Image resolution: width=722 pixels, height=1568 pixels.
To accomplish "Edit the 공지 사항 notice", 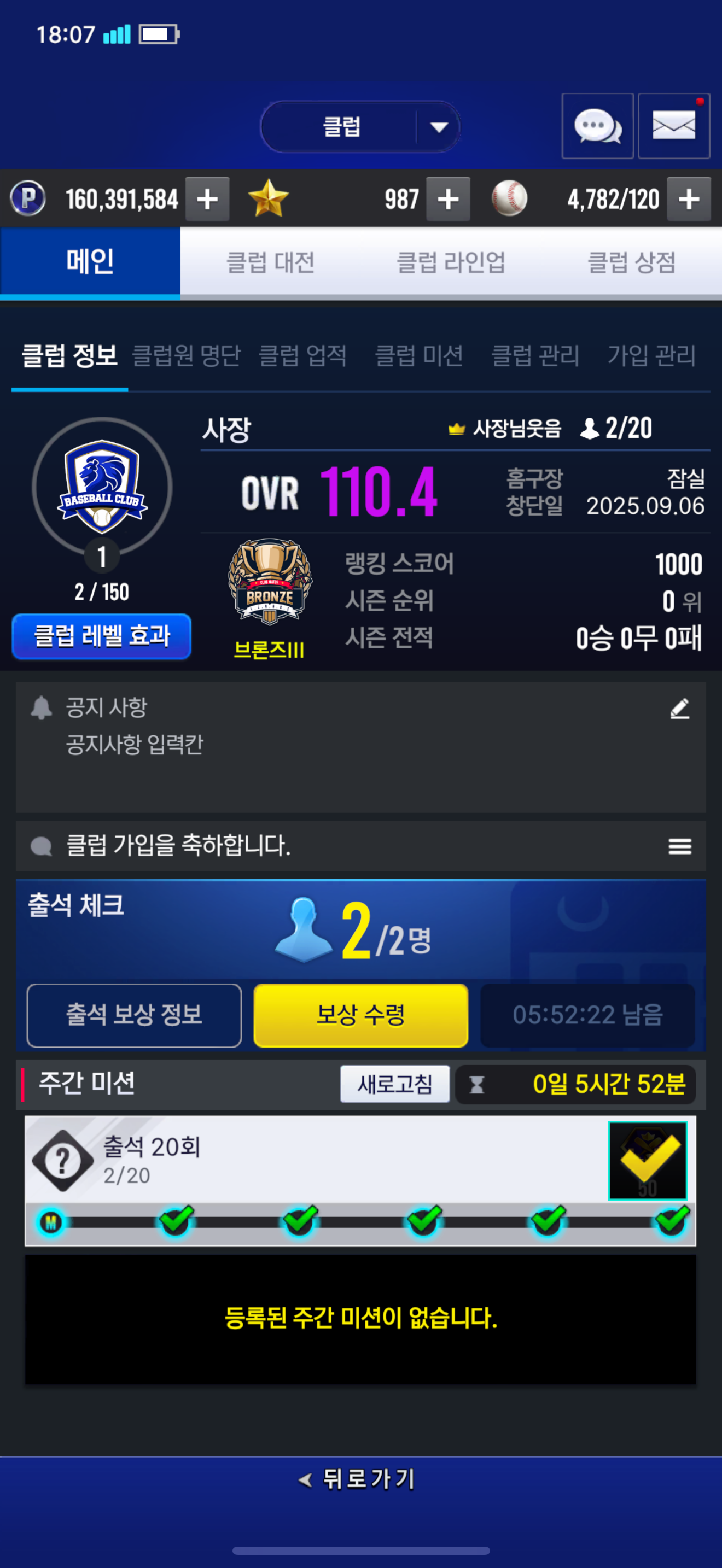I will tap(679, 709).
